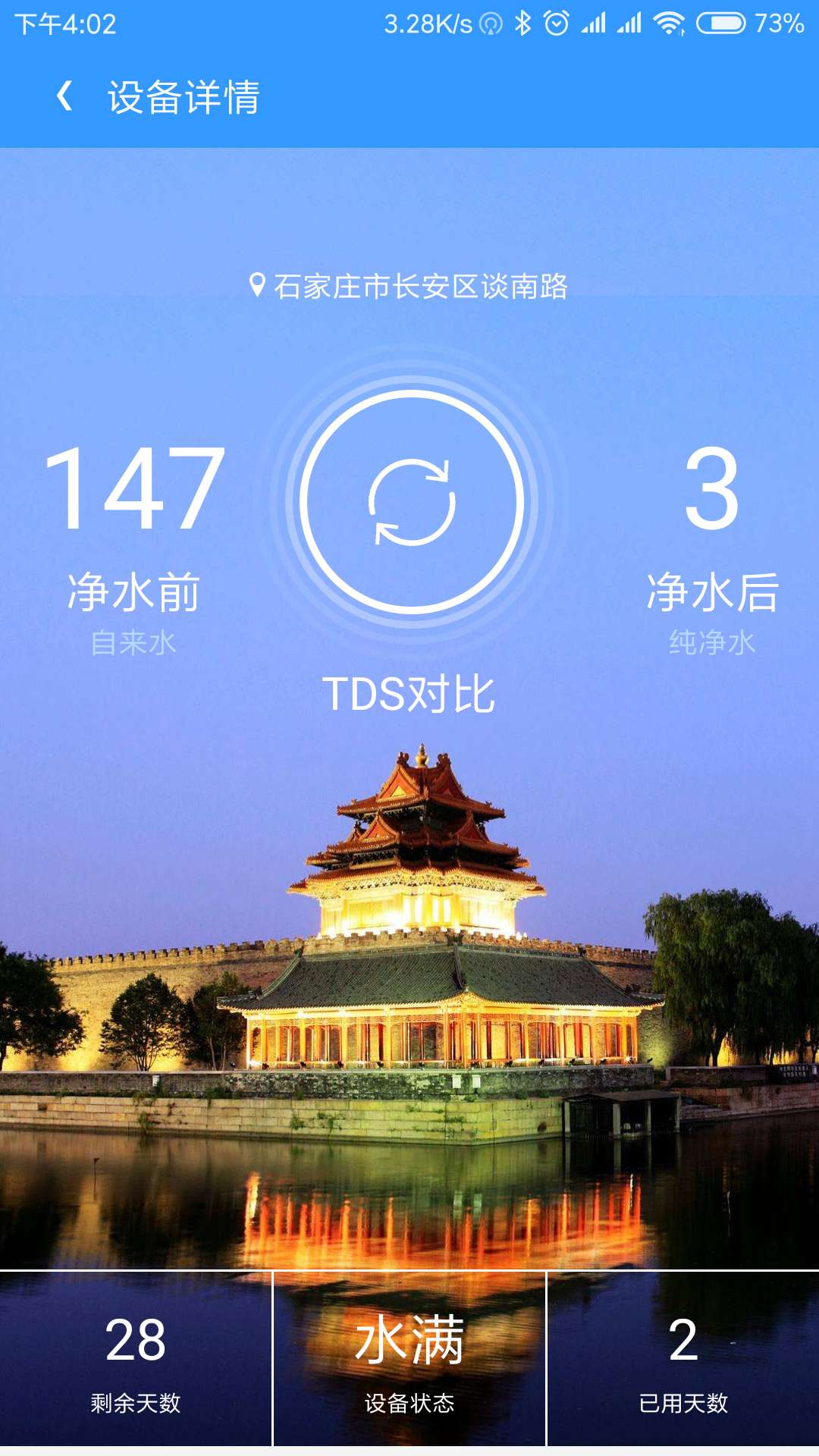Tap the battery icon showing 73%
The width and height of the screenshot is (819, 1456).
pos(720,23)
